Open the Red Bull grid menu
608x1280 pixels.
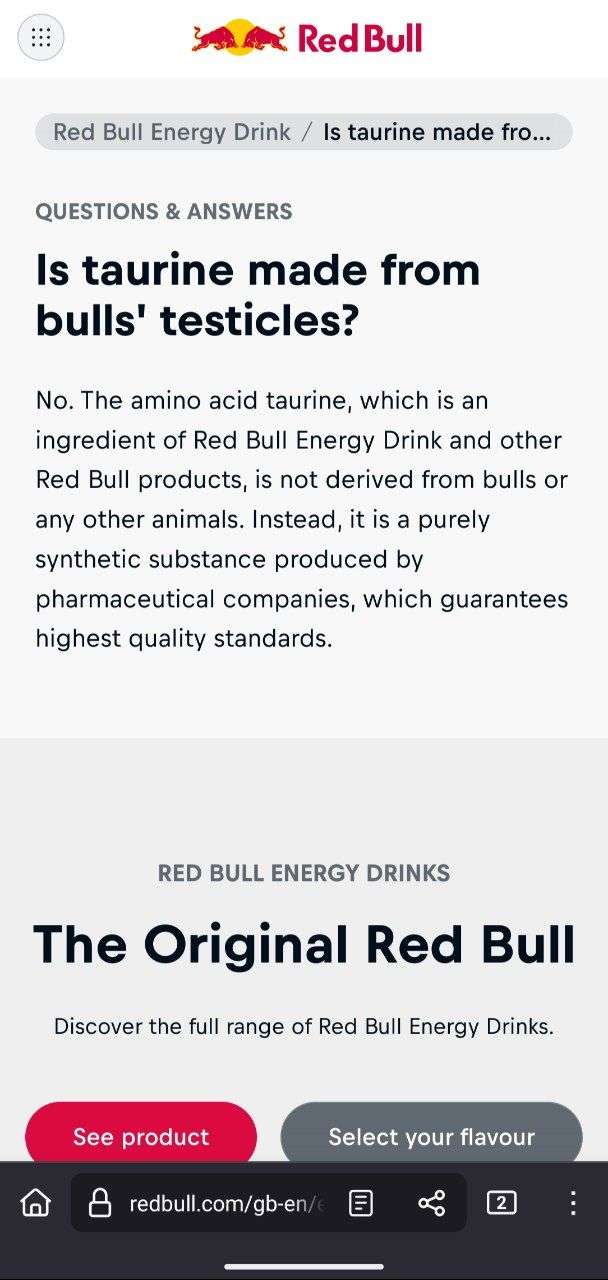pyautogui.click(x=41, y=38)
